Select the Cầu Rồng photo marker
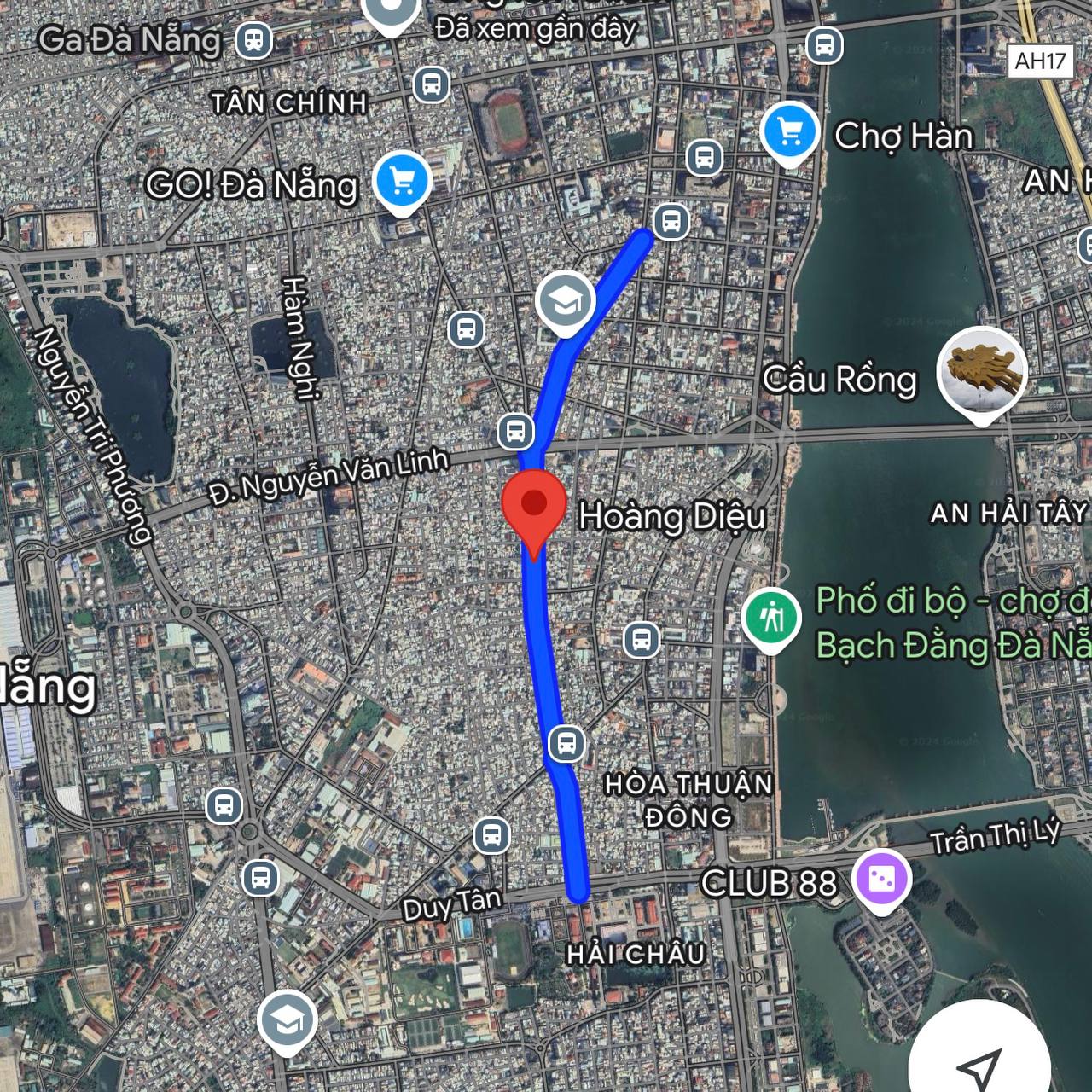1092x1092 pixels. [981, 370]
